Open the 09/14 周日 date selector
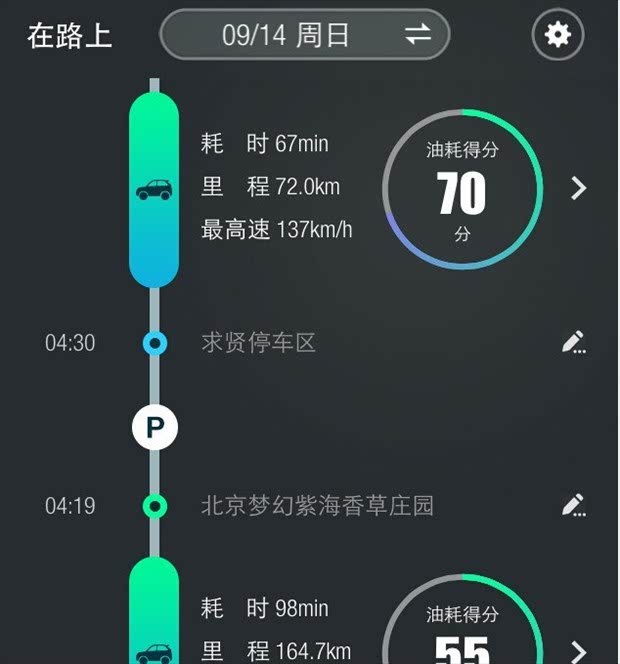This screenshot has width=620, height=664. (304, 35)
